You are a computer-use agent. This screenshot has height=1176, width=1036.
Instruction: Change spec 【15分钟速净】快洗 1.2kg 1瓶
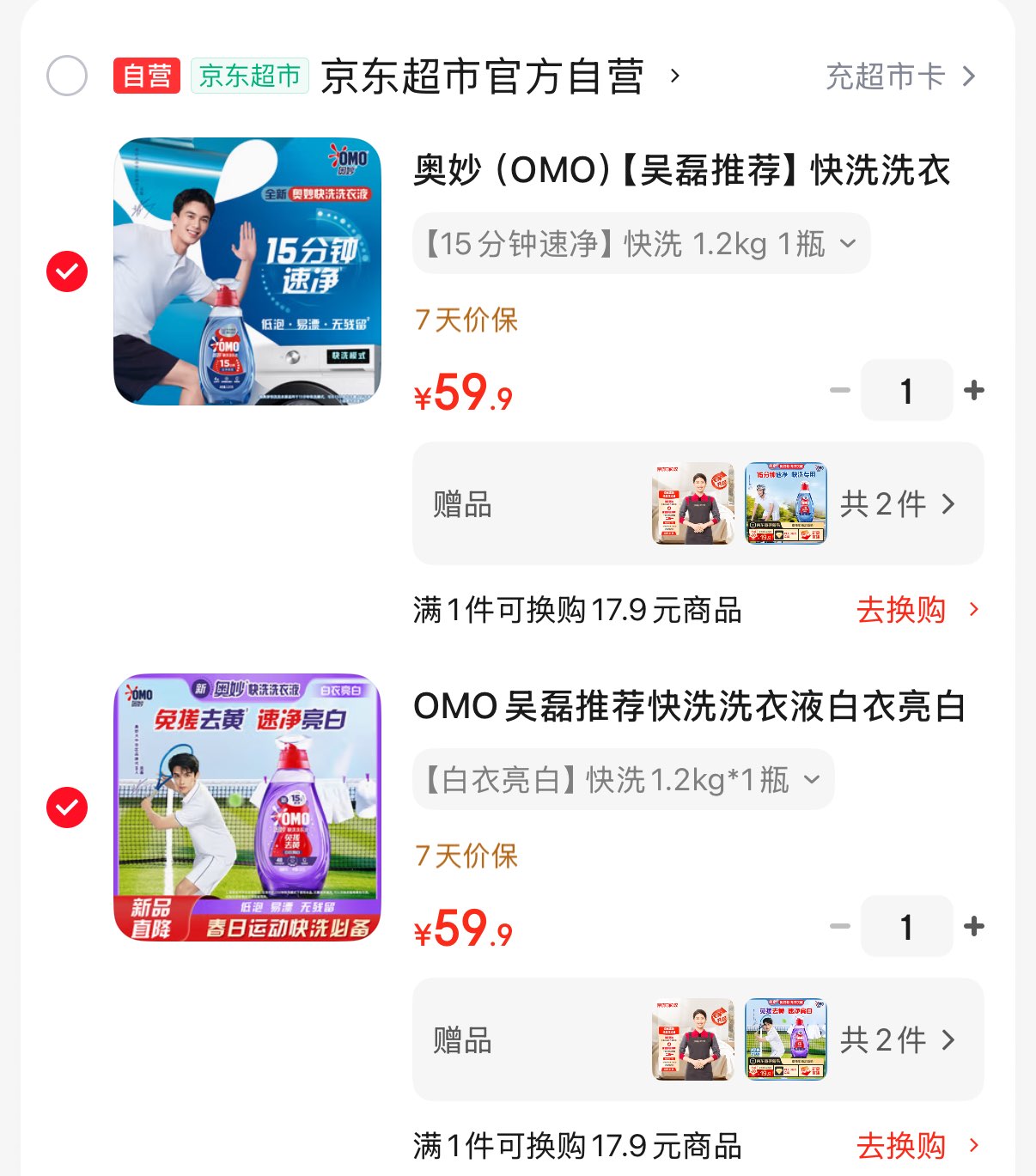[x=641, y=244]
